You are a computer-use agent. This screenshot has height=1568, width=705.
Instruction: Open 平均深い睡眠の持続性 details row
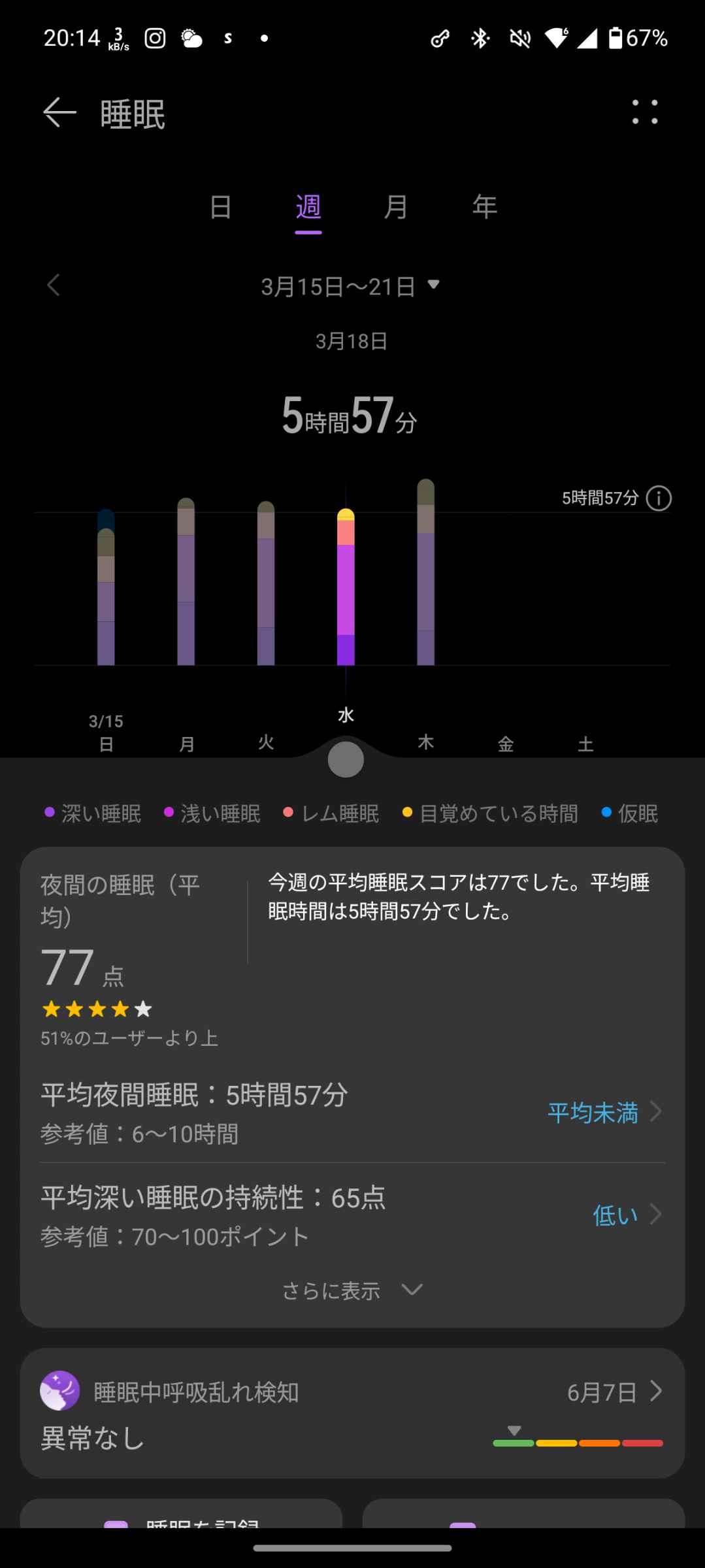click(352, 1215)
